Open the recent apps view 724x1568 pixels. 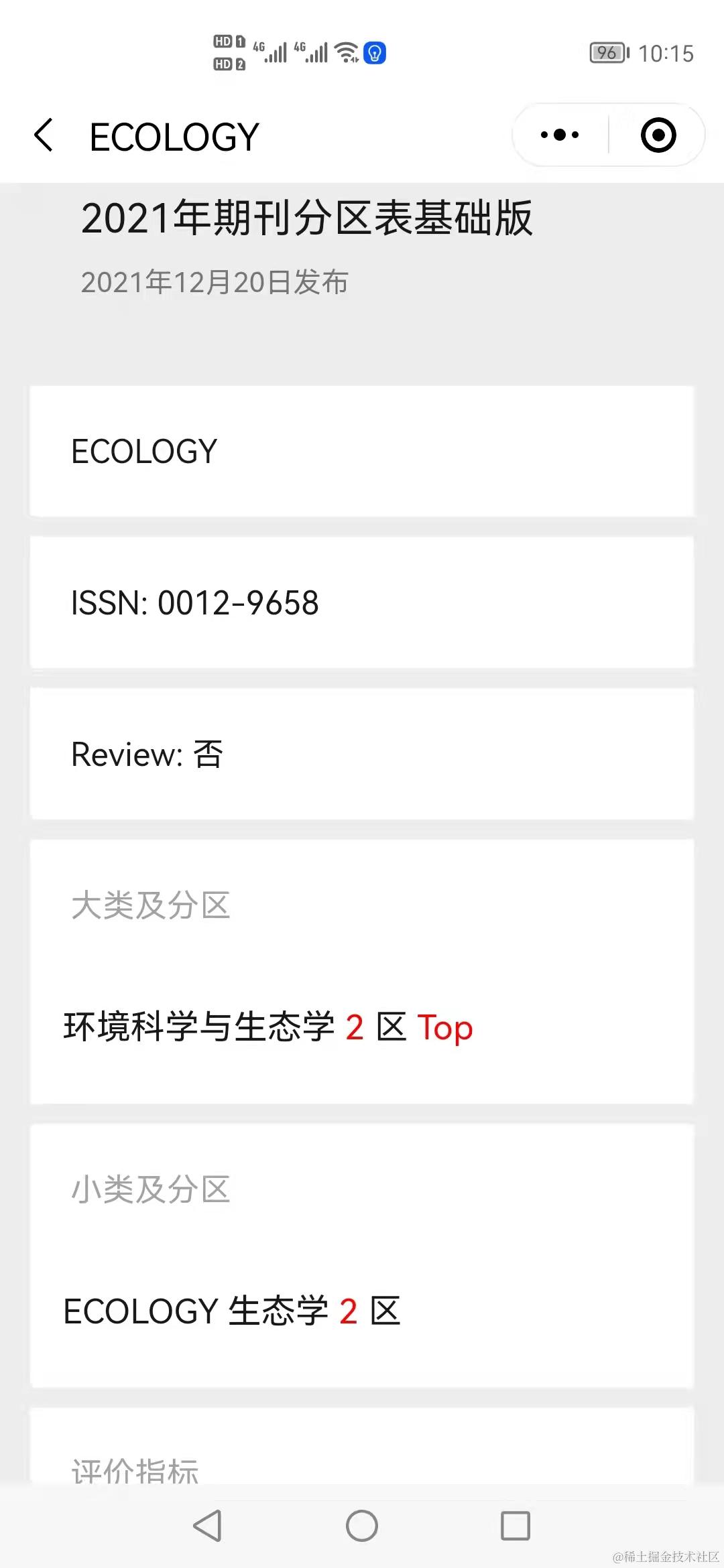516,1526
